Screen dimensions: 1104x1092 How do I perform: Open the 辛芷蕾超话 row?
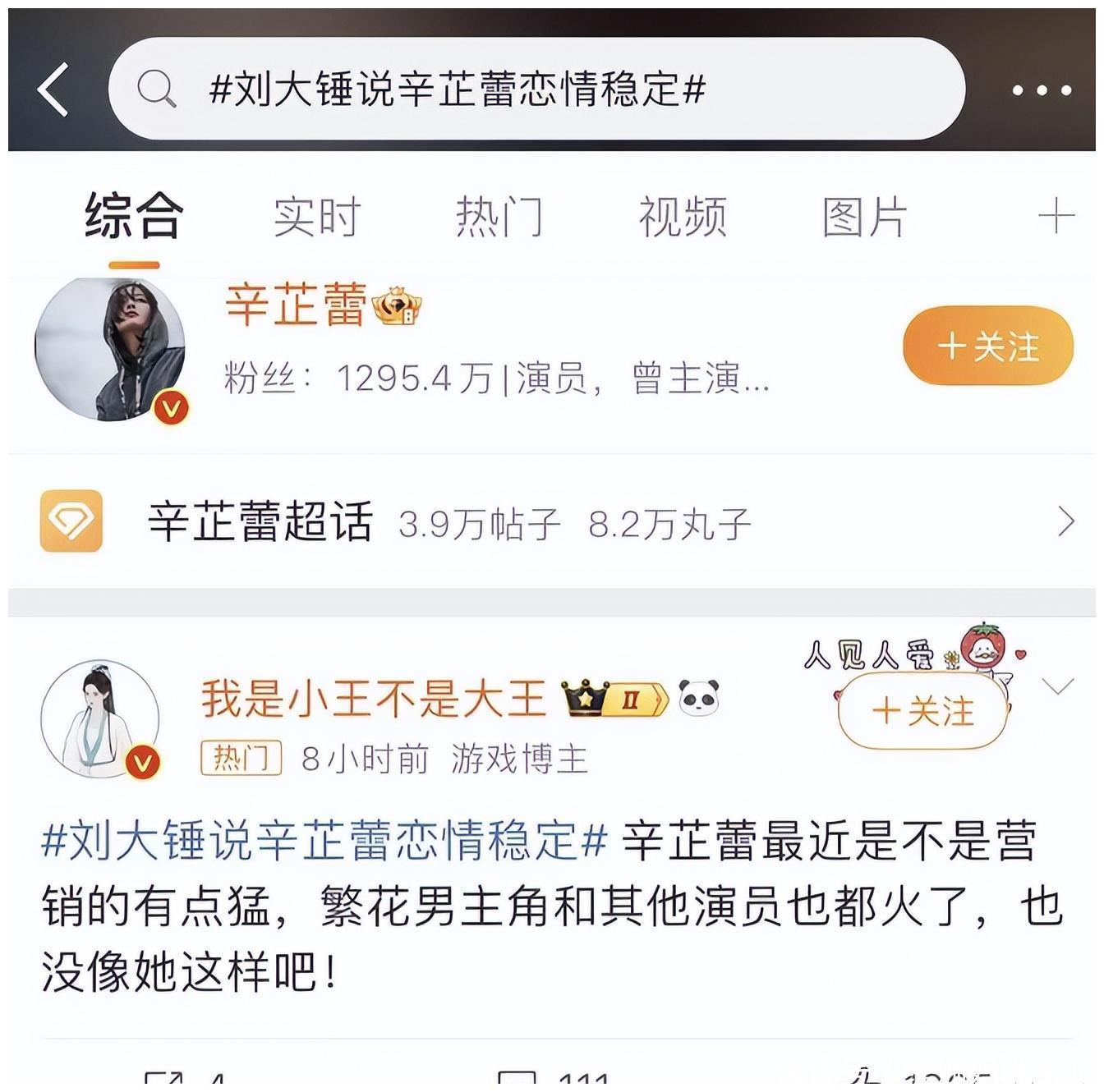click(550, 522)
